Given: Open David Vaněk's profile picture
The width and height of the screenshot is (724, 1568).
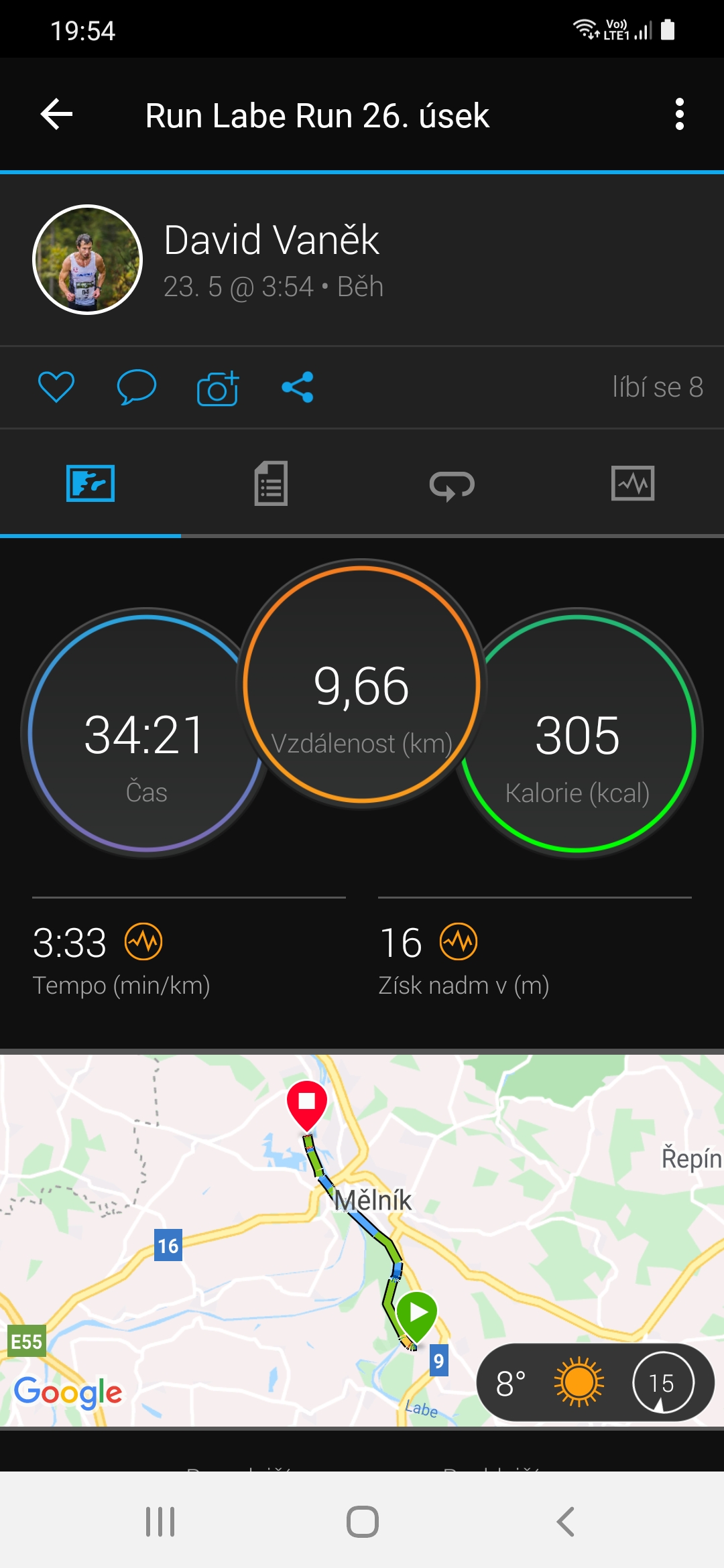Looking at the screenshot, I should pos(88,259).
